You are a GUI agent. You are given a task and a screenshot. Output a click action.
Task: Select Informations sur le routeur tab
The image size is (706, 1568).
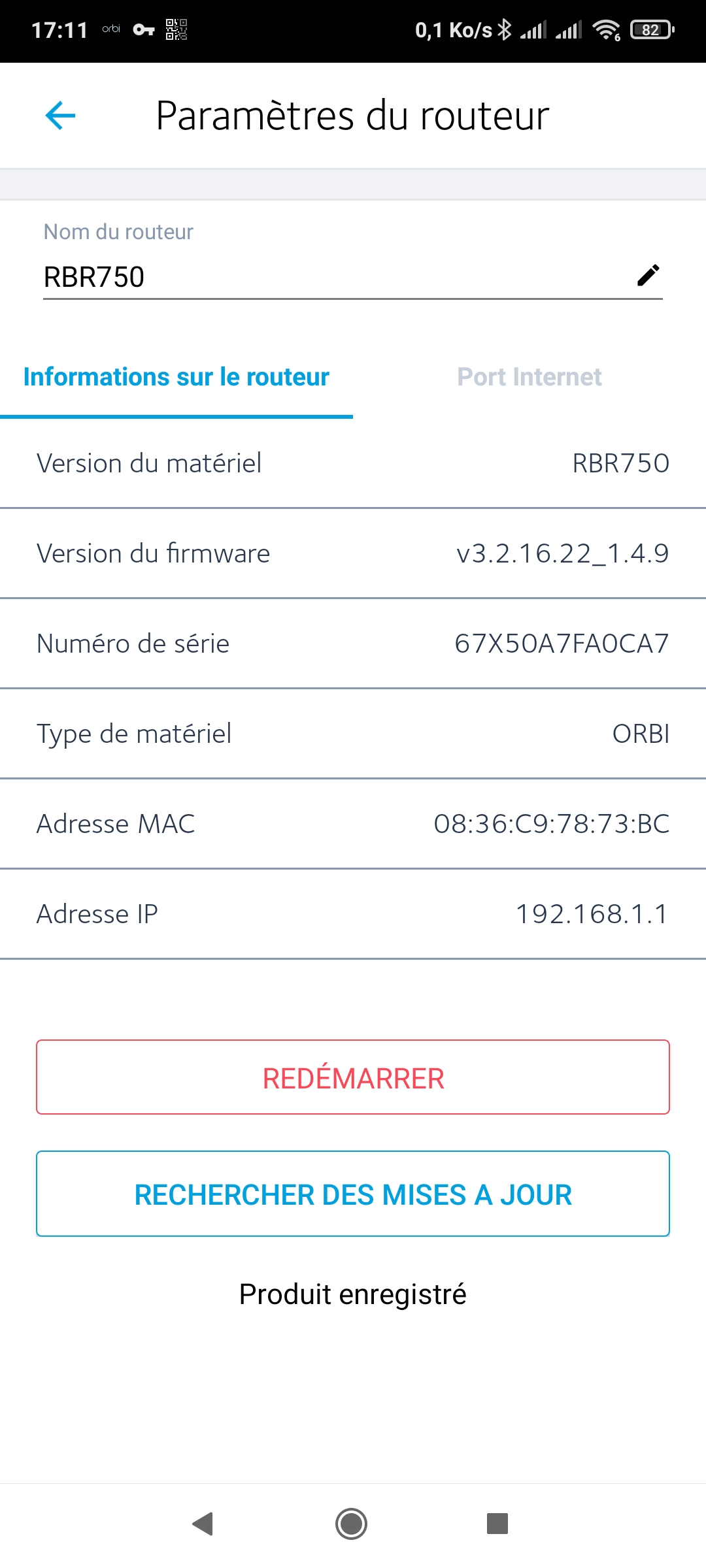pos(176,377)
